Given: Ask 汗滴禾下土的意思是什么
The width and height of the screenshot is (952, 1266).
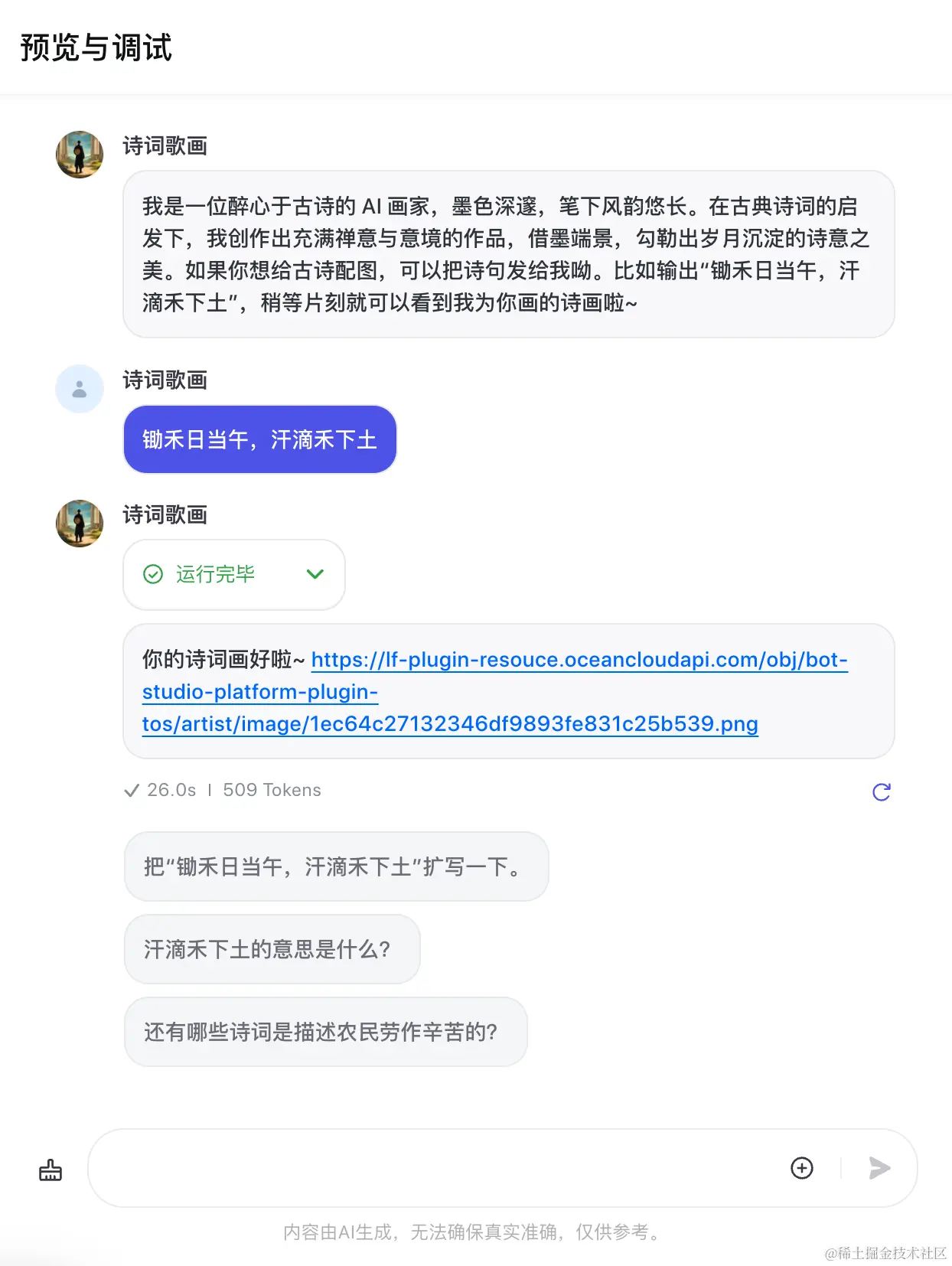Looking at the screenshot, I should (x=272, y=949).
